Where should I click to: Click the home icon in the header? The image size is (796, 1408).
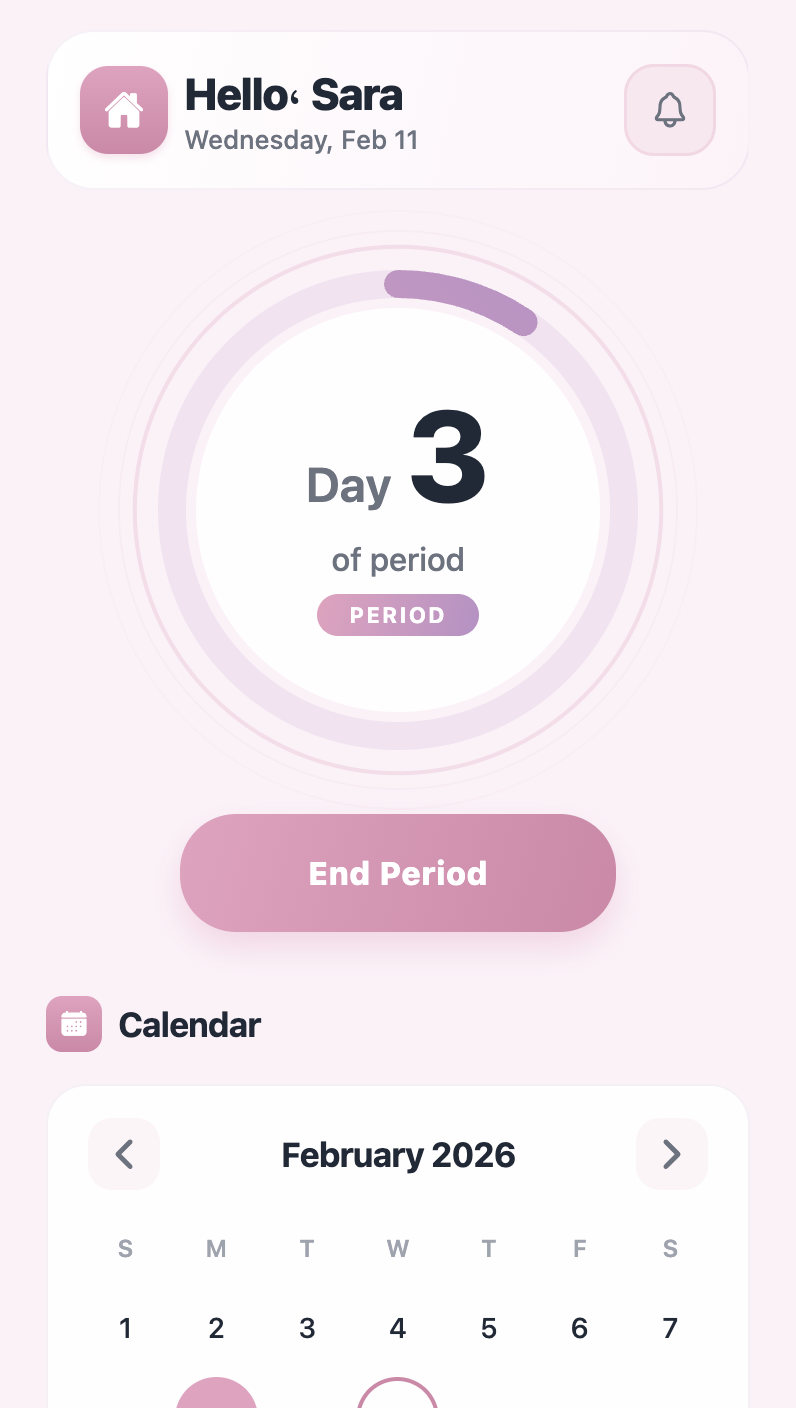123,110
